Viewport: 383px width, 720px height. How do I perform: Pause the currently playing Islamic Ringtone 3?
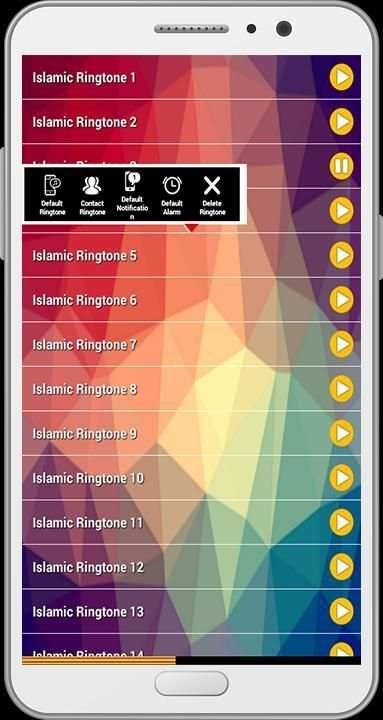point(341,166)
